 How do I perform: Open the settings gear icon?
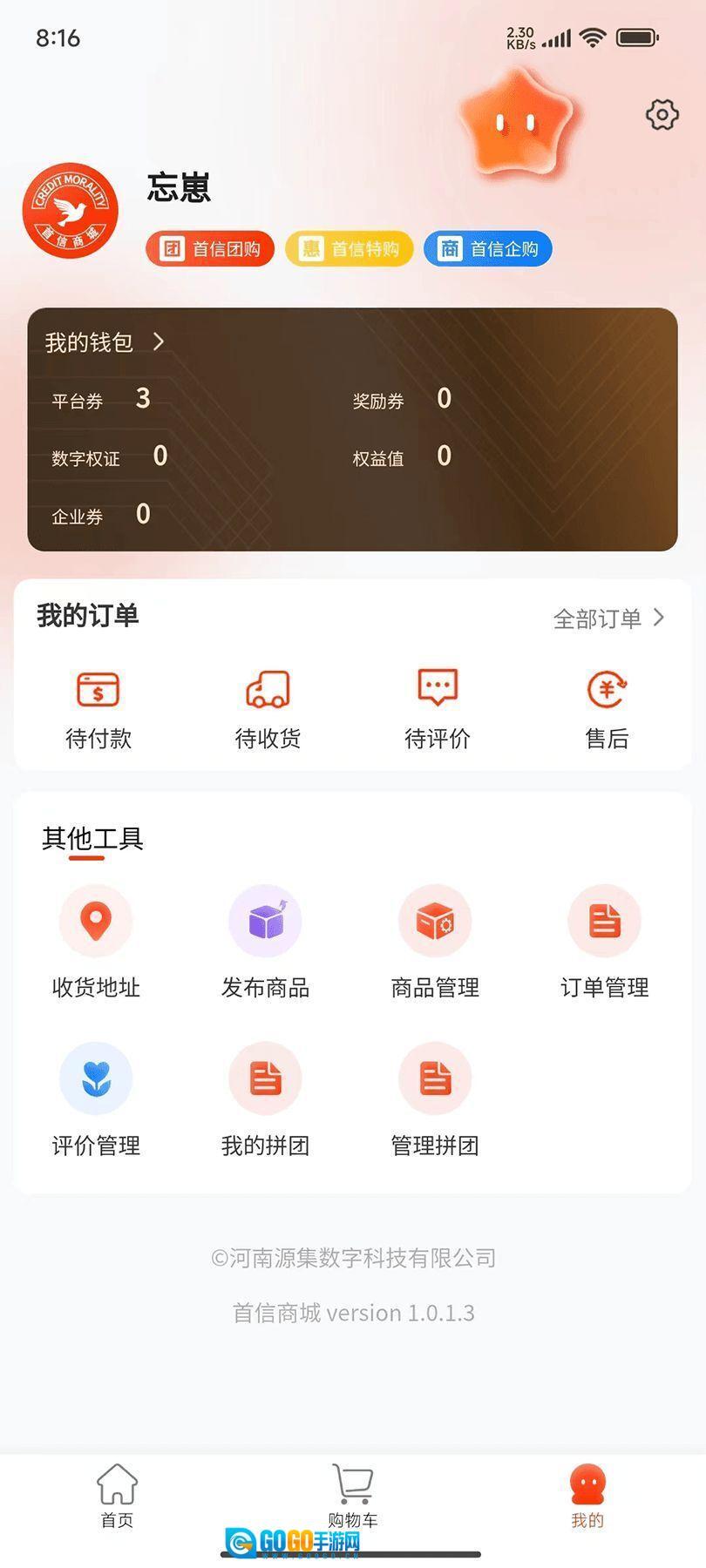tap(662, 114)
